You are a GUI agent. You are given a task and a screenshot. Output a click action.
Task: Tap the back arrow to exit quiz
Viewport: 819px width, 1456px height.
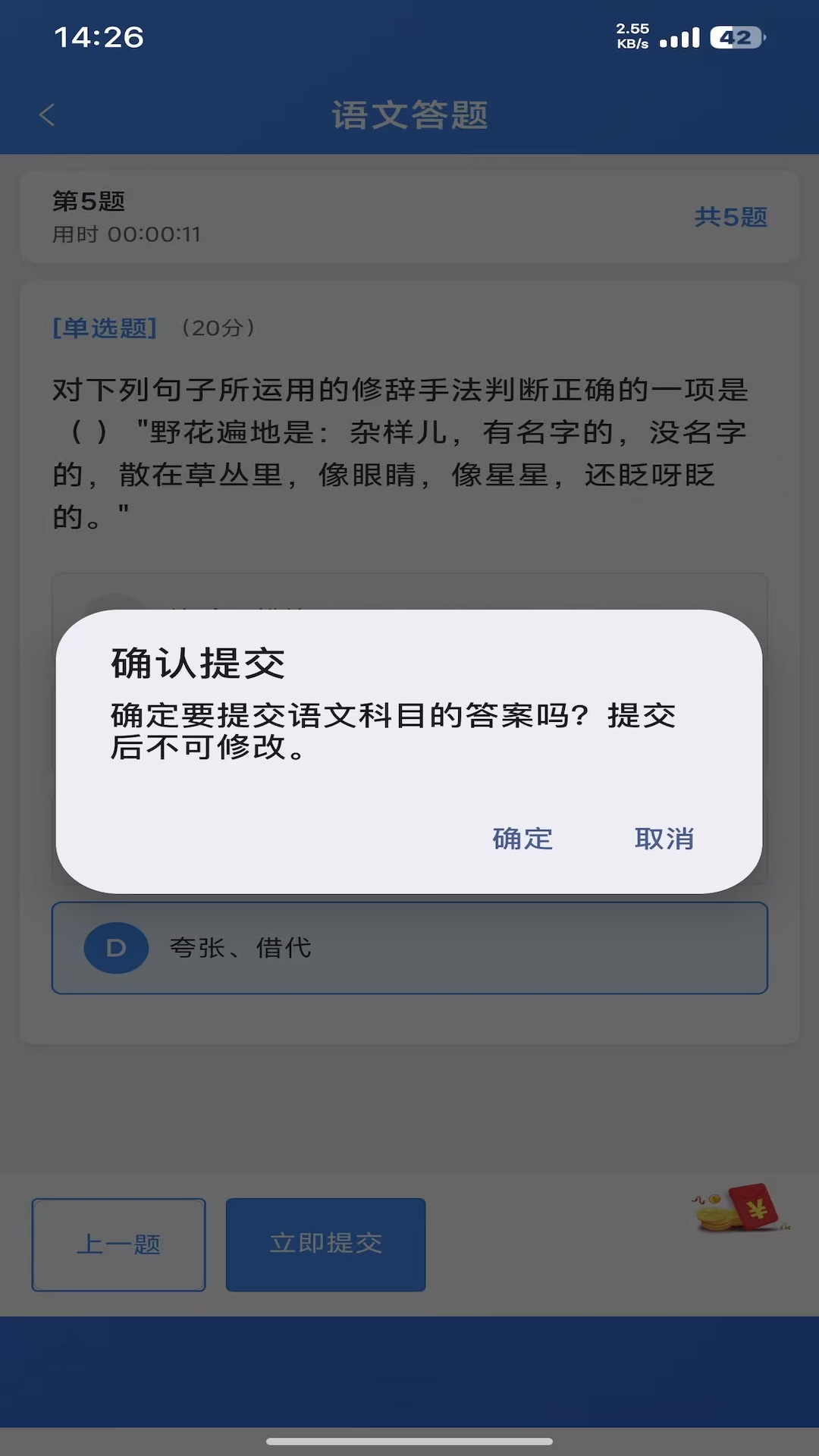tap(47, 115)
